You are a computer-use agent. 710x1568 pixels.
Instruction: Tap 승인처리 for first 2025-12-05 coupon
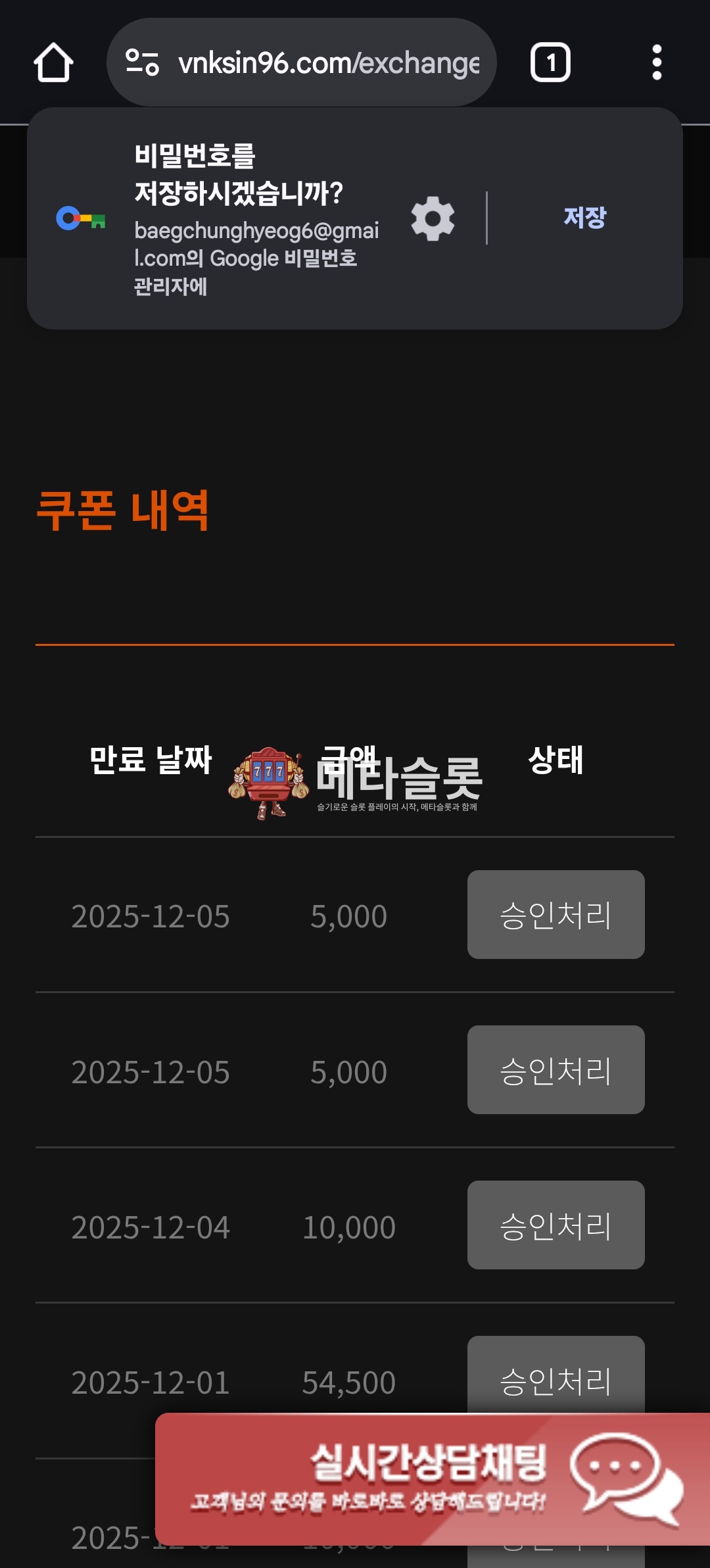tap(556, 914)
